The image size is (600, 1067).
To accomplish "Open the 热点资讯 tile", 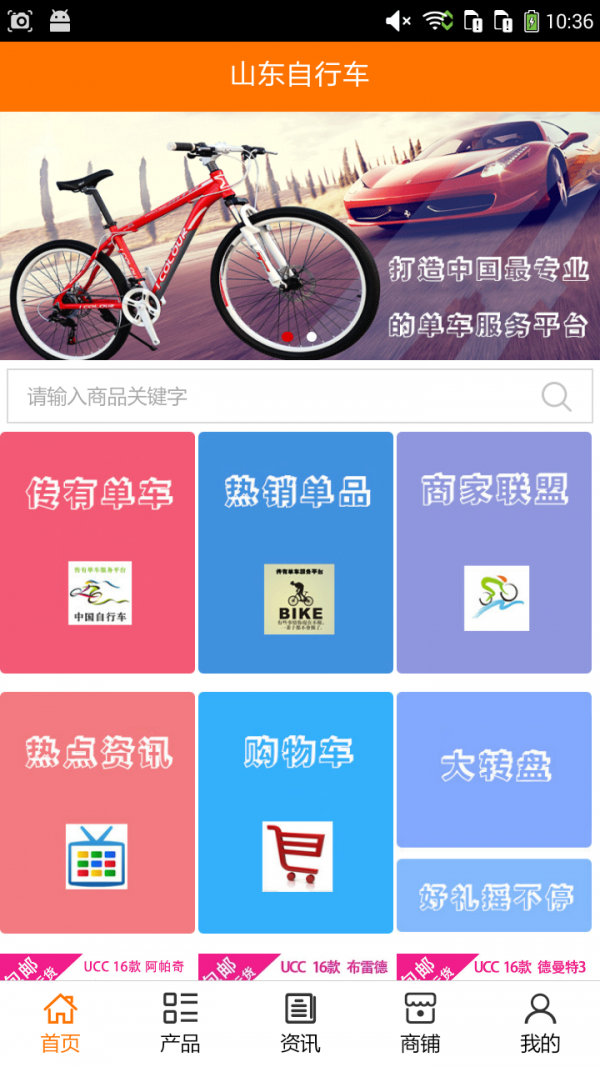I will [98, 812].
